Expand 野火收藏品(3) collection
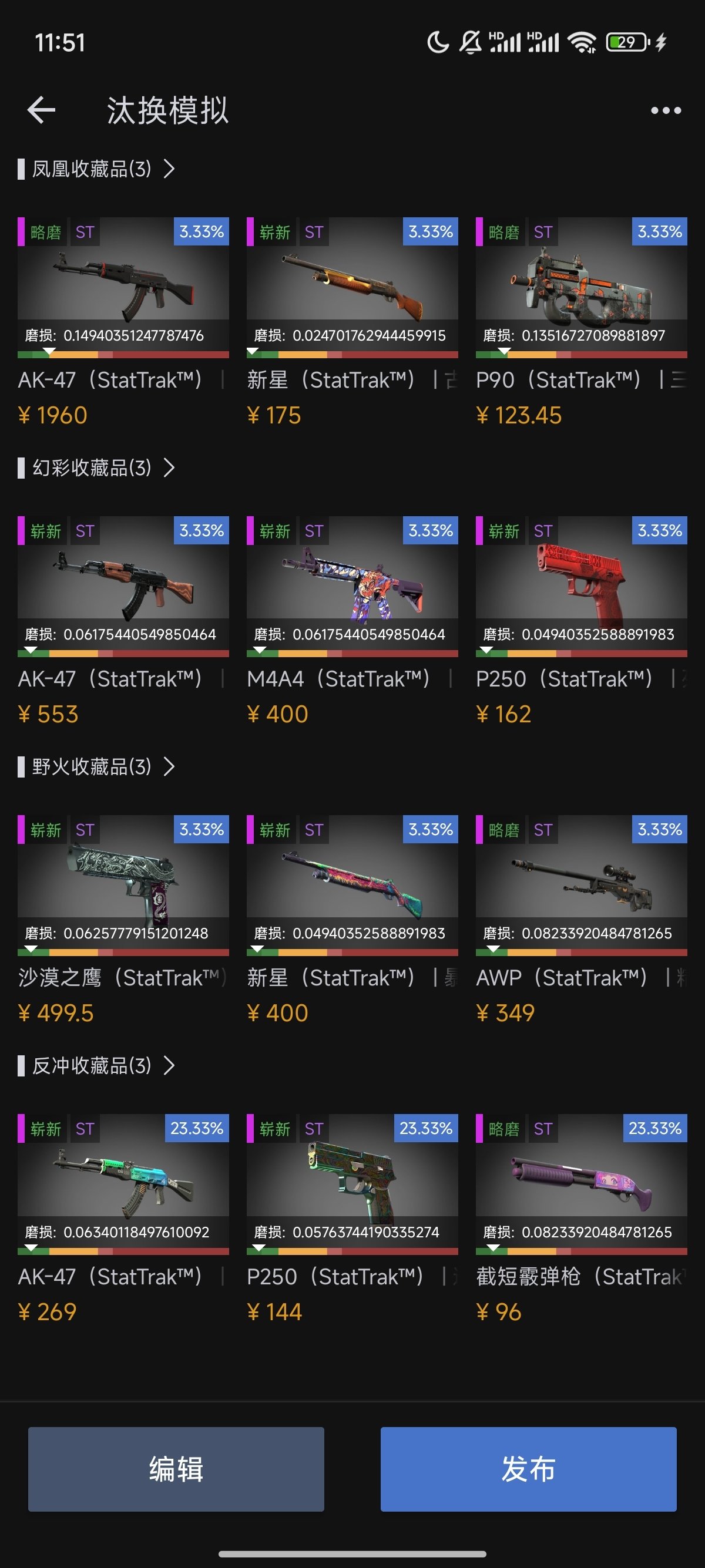This screenshot has height=1568, width=705. click(x=98, y=766)
